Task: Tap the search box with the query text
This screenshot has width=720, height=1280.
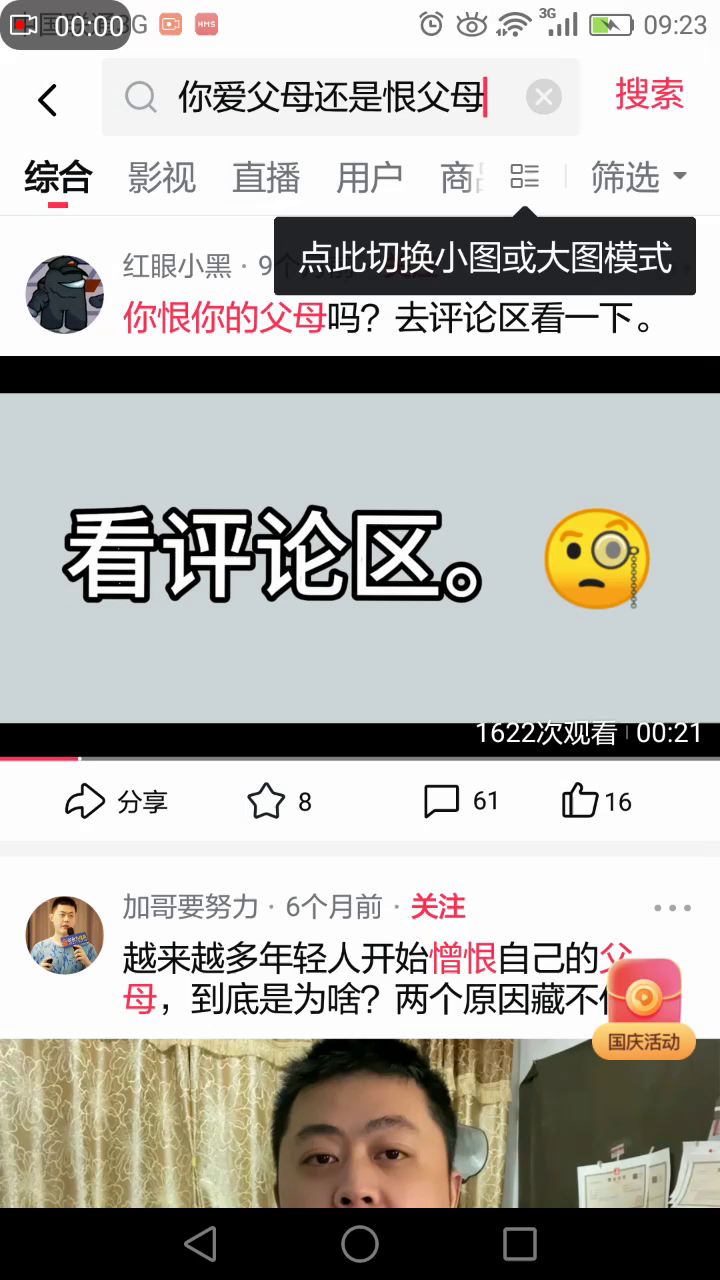Action: click(x=330, y=97)
